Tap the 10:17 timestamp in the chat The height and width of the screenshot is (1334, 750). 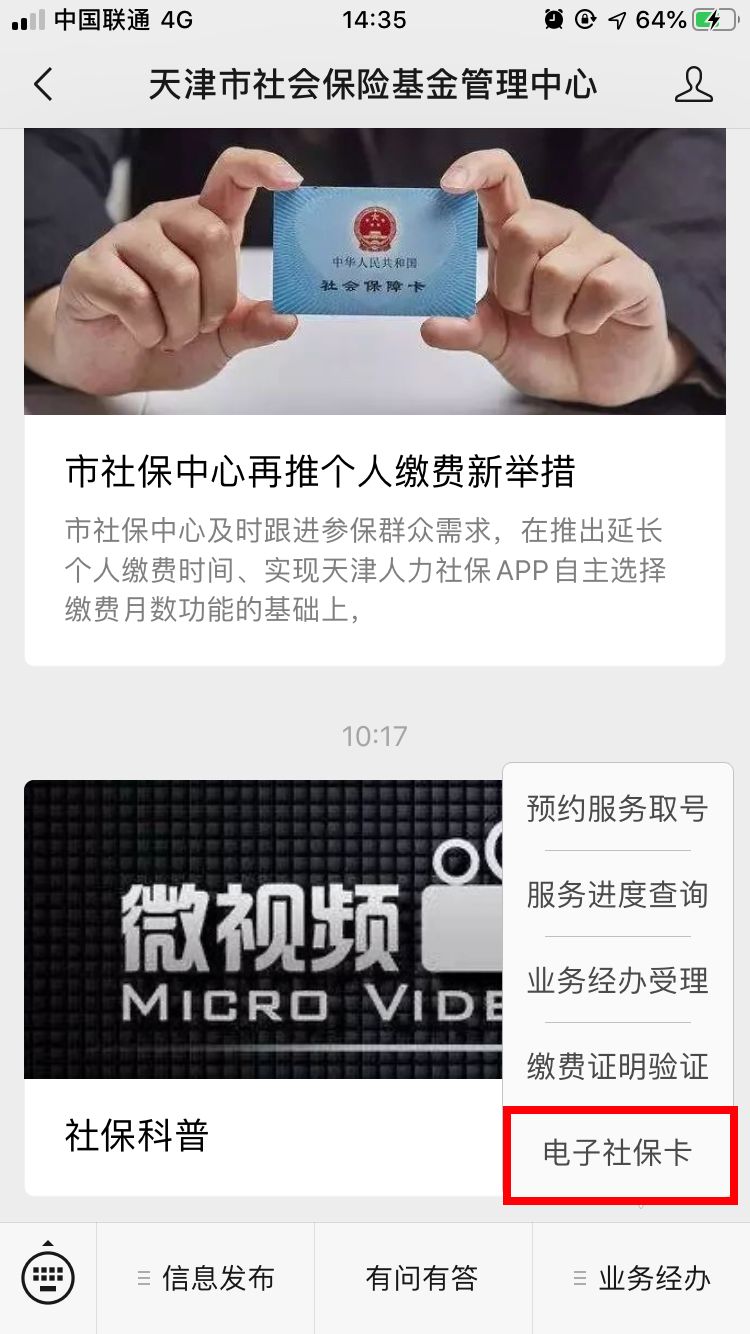[375, 736]
